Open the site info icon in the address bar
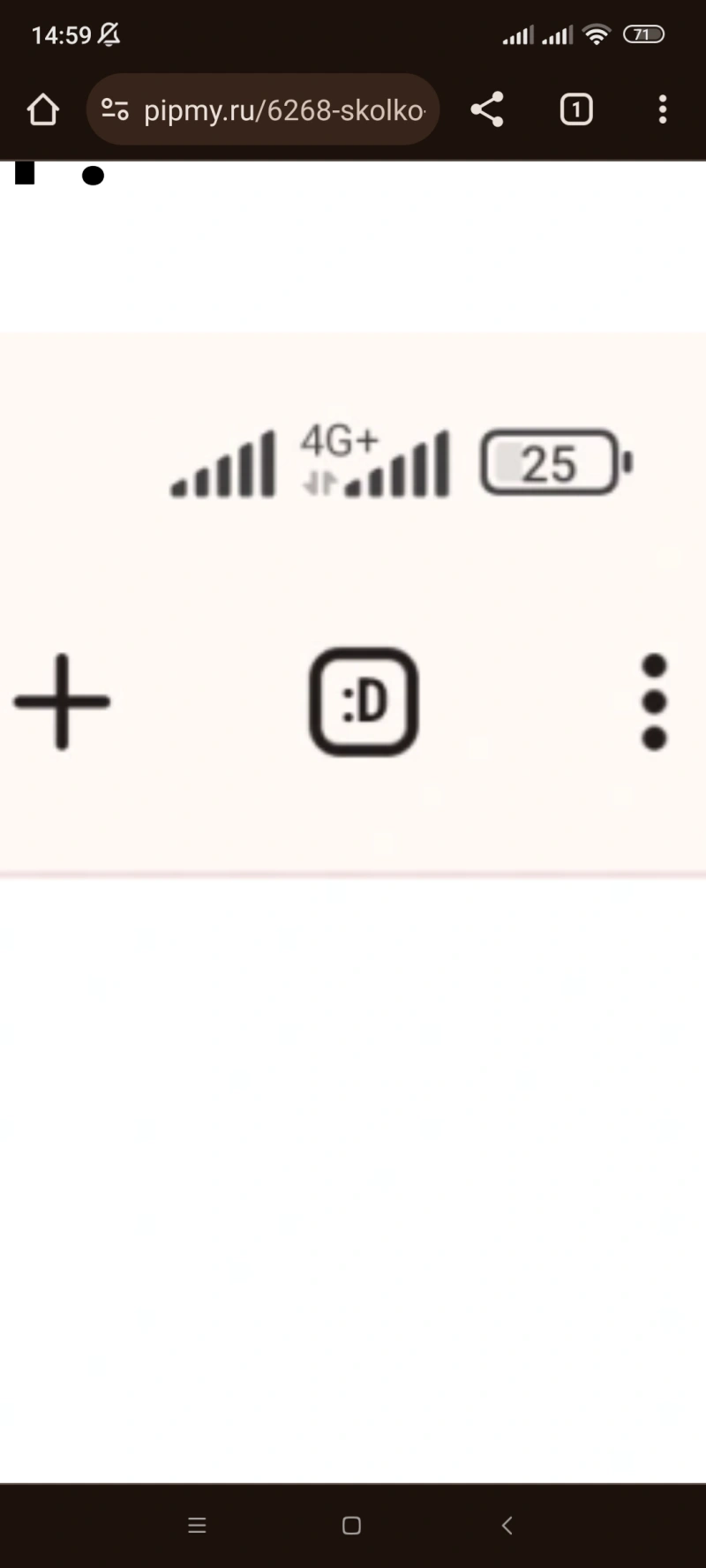This screenshot has width=706, height=1568. point(115,109)
